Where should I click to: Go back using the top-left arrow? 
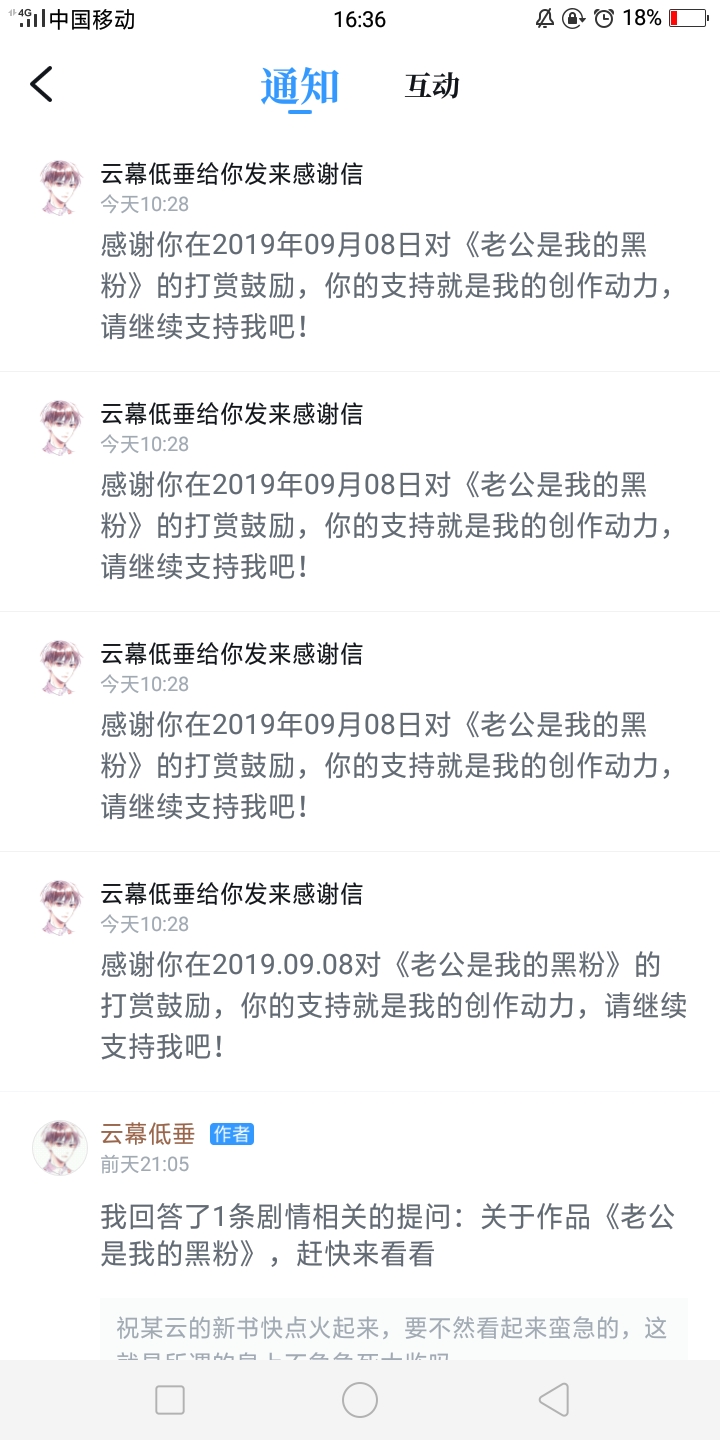point(41,85)
